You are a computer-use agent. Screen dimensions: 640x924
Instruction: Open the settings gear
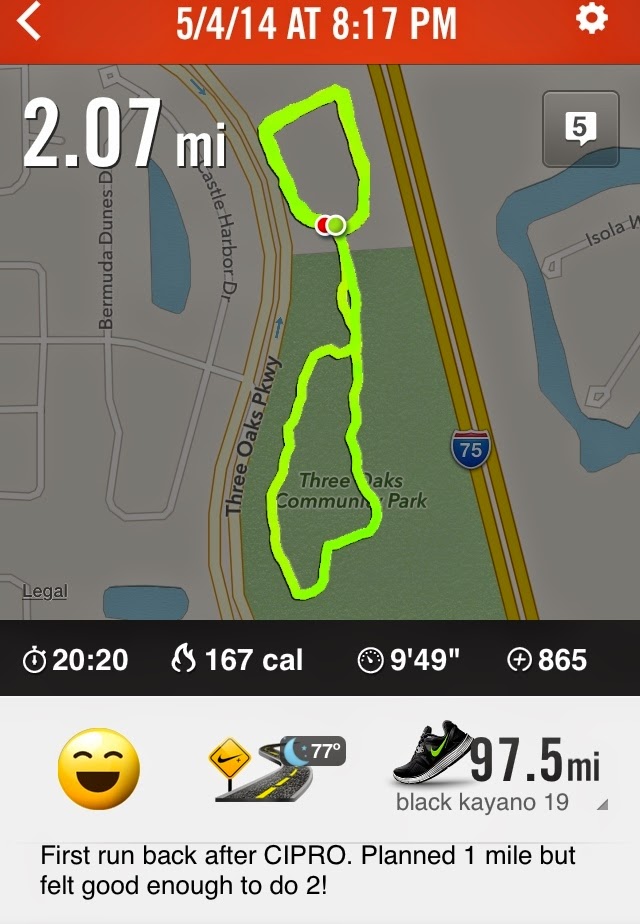(592, 21)
